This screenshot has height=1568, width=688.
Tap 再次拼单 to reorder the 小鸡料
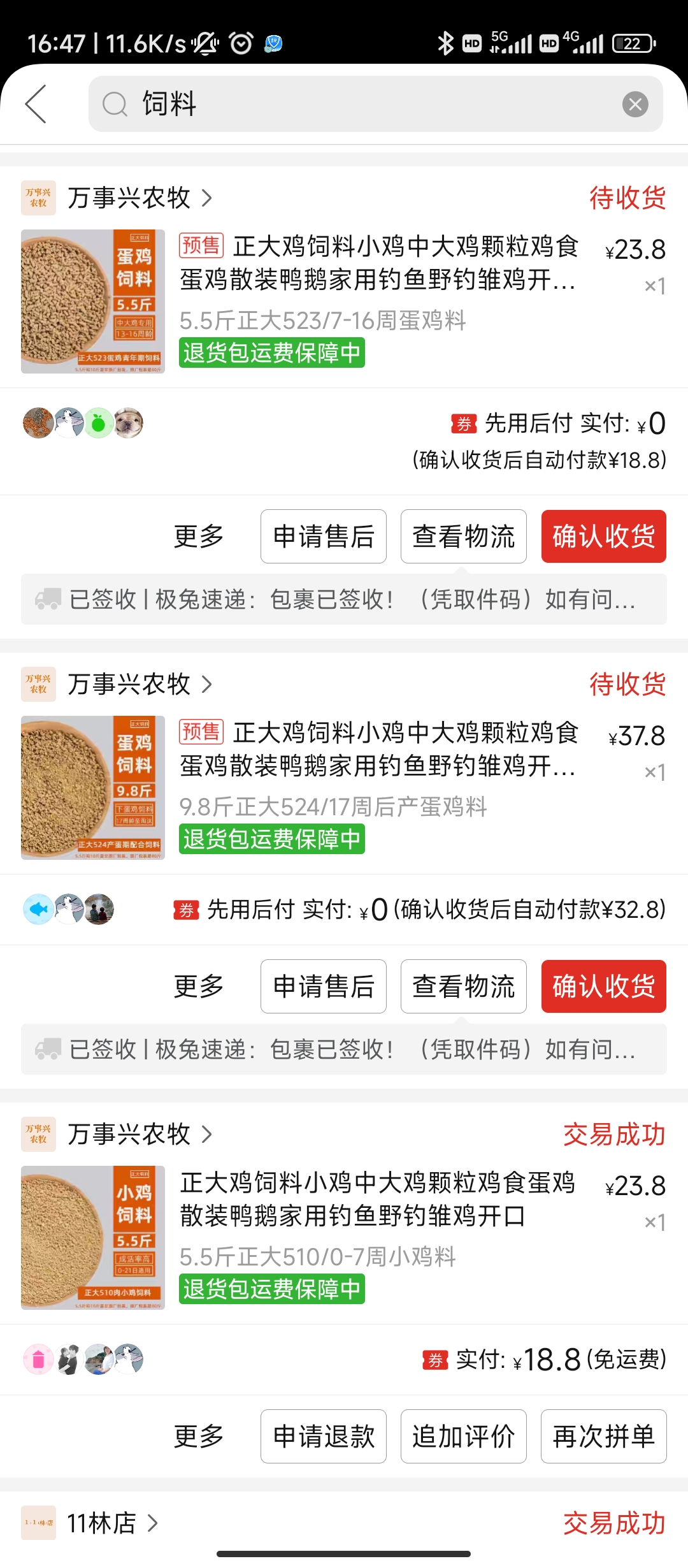tap(603, 1436)
